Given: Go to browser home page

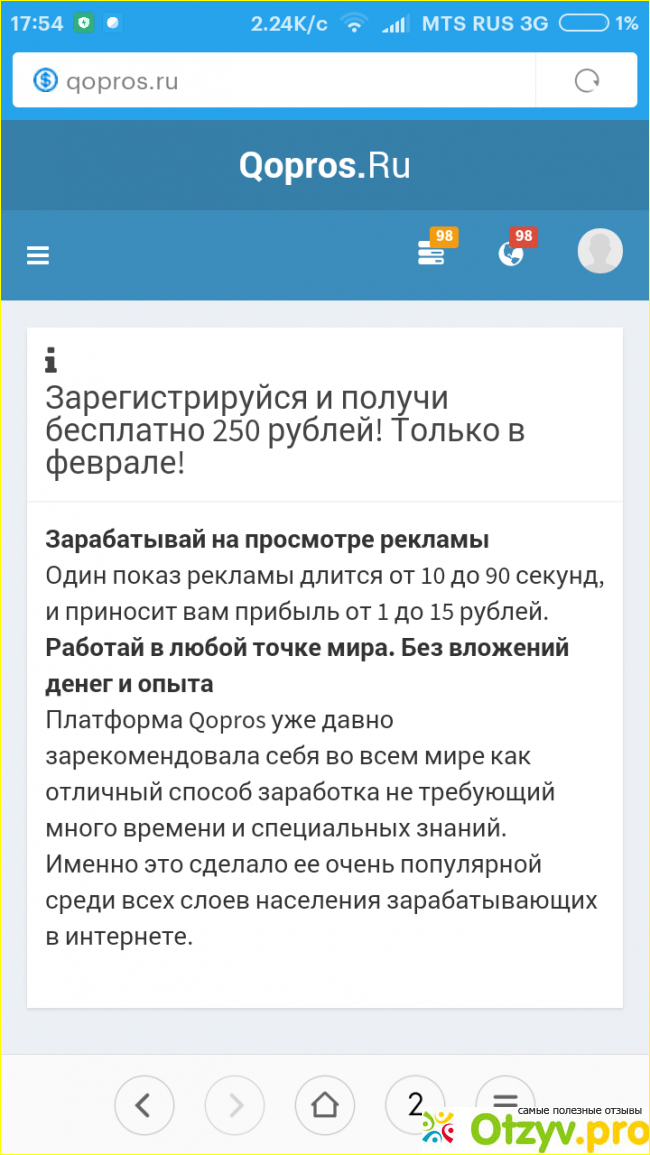Looking at the screenshot, I should (x=324, y=1104).
